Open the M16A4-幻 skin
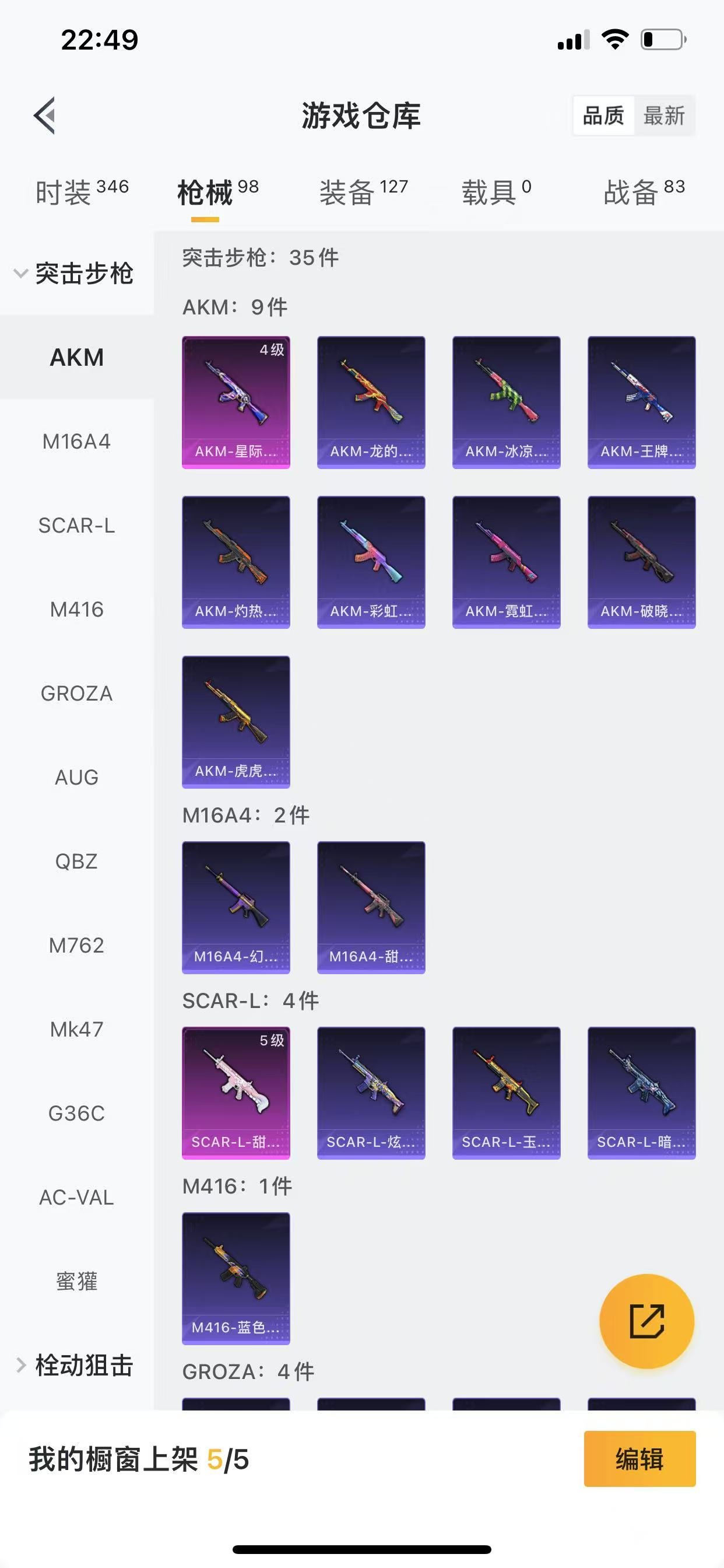The width and height of the screenshot is (724, 1568). click(236, 907)
